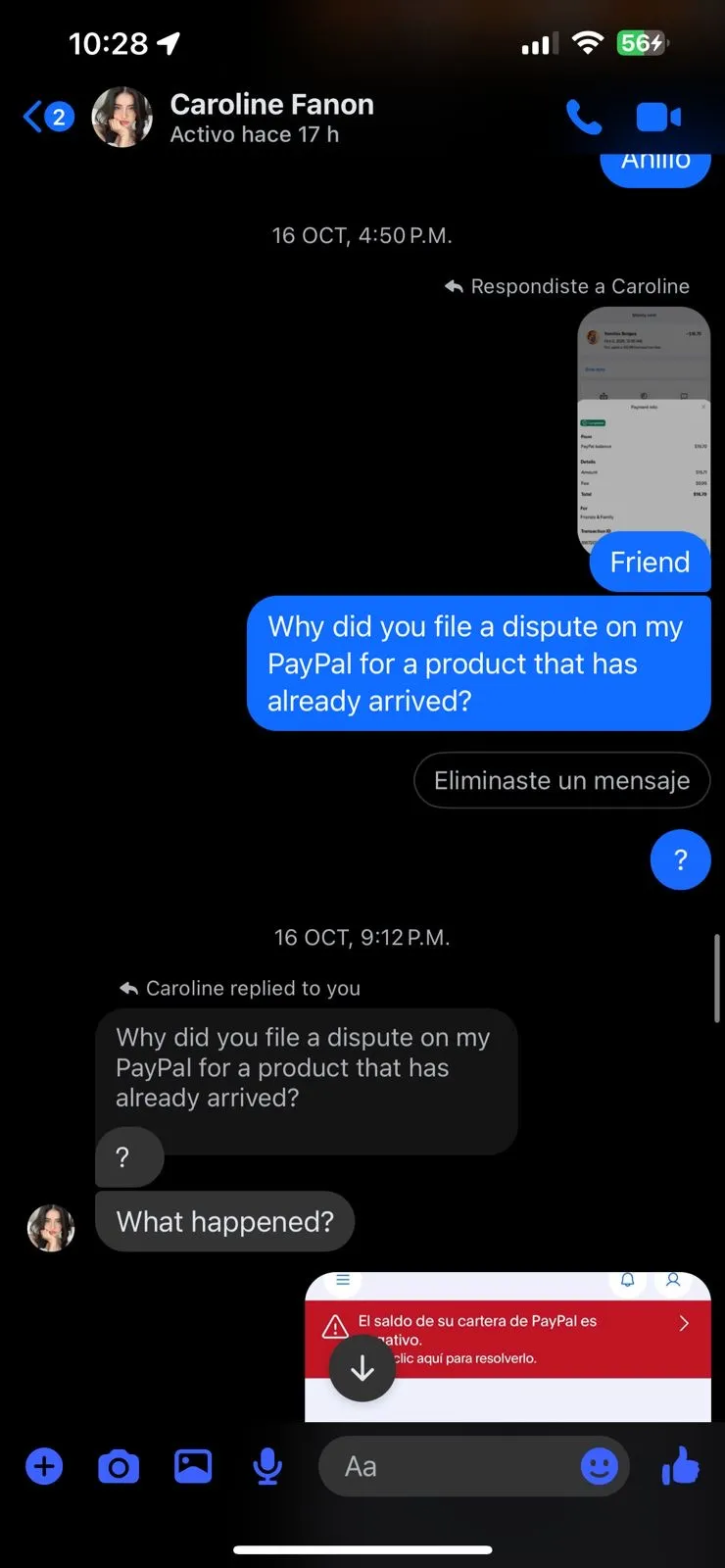Record a voice message with microphone
The image size is (725, 1568).
[x=267, y=1467]
